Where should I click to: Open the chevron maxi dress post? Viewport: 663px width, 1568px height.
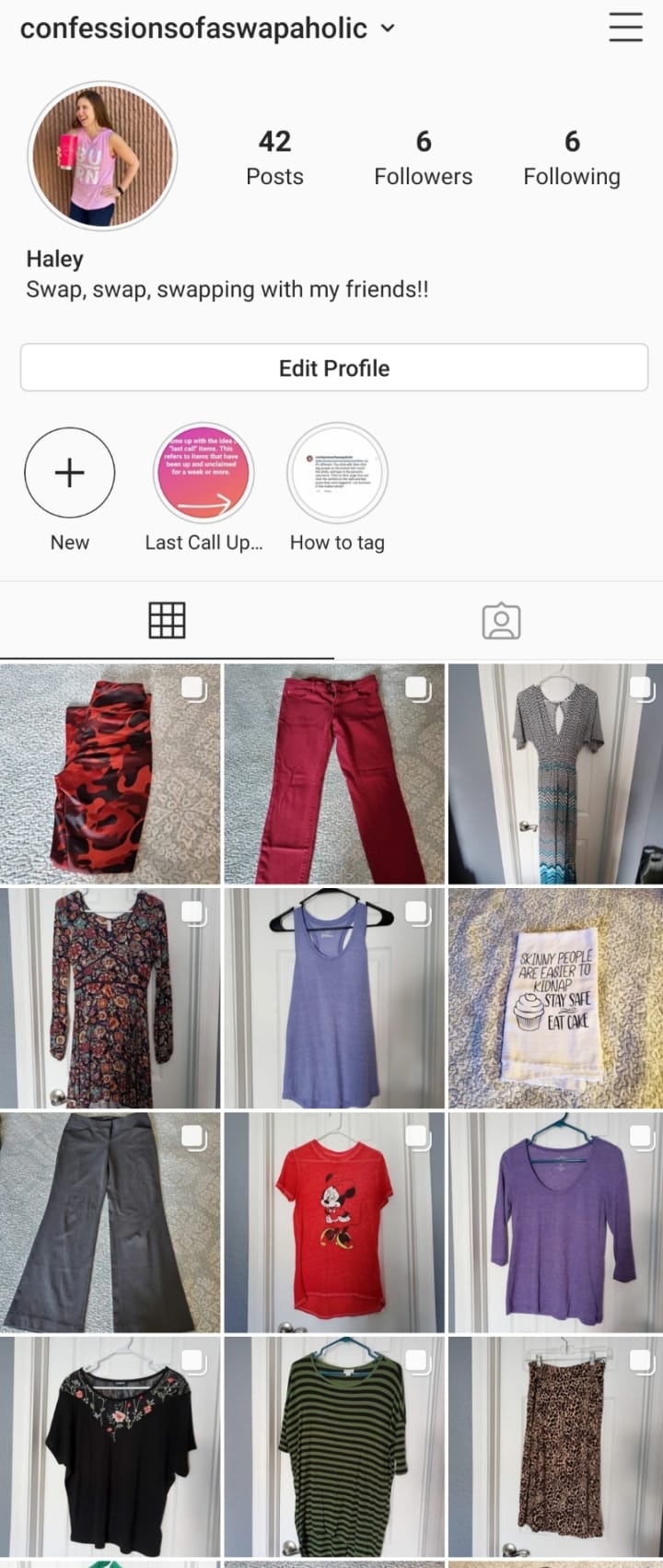pyautogui.click(x=555, y=774)
